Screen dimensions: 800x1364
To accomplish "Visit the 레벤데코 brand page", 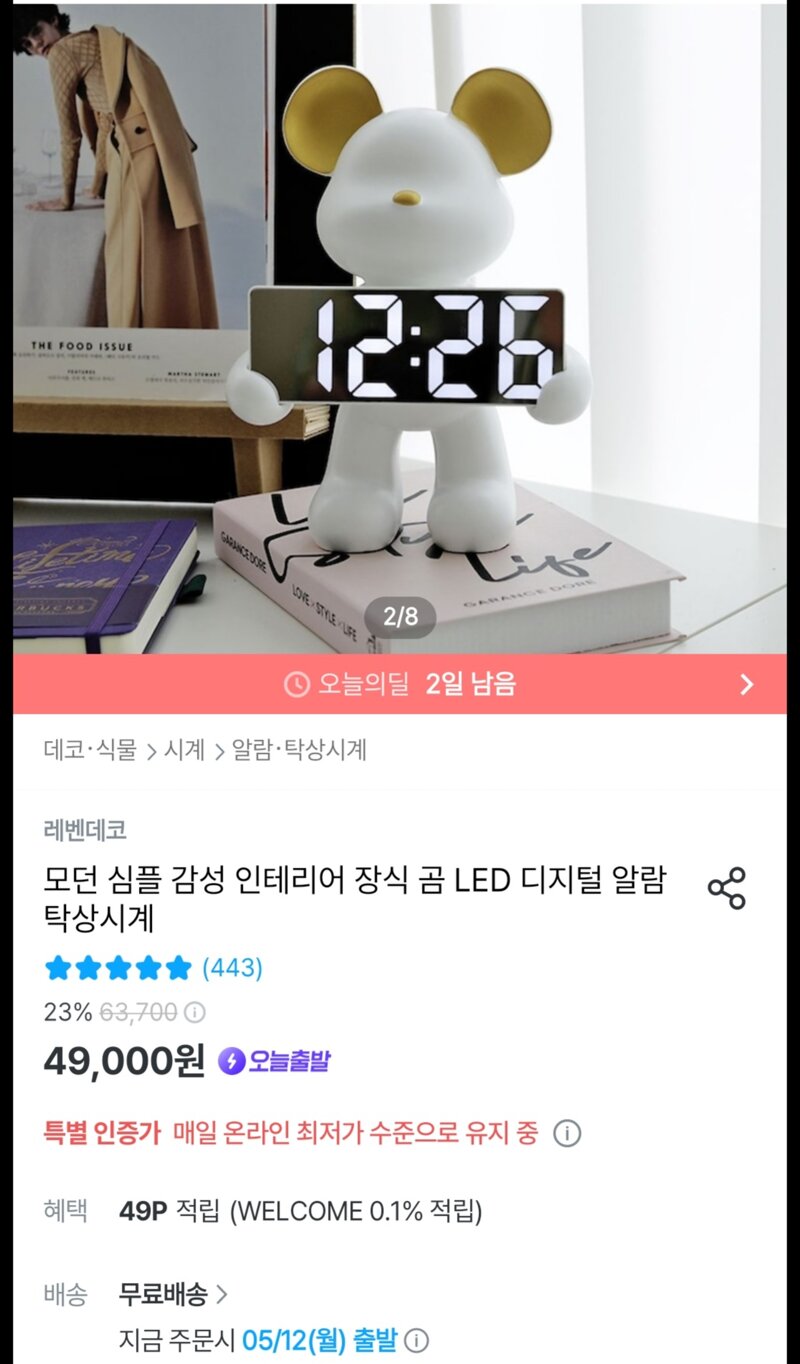I will [85, 829].
